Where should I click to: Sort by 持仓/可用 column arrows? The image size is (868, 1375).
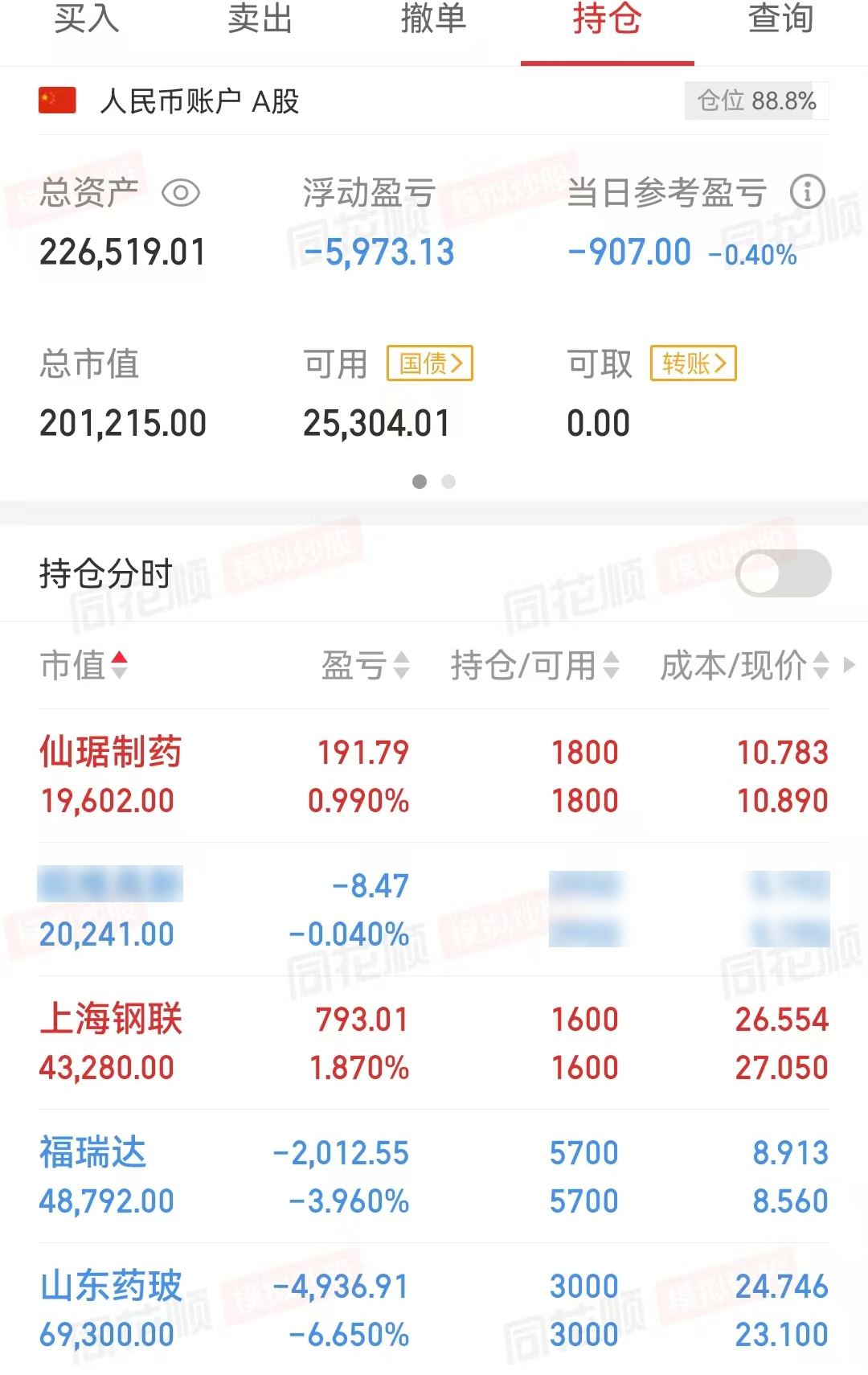612,665
